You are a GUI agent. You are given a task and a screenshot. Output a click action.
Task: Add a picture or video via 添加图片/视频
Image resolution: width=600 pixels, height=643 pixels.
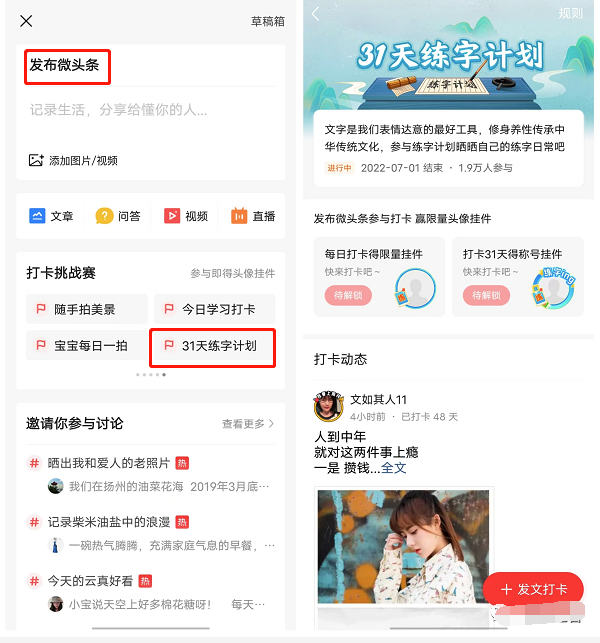73,160
